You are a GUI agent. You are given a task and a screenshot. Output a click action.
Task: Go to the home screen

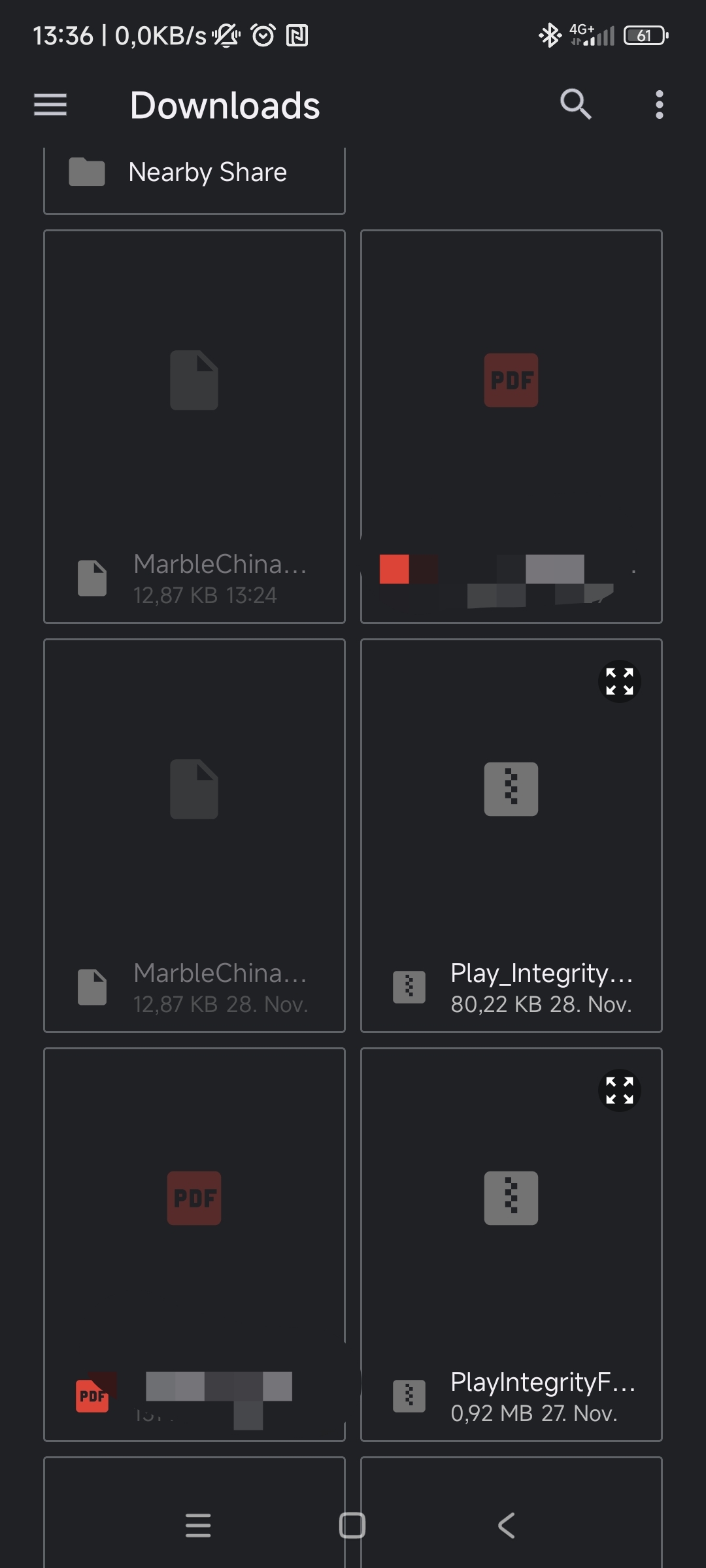click(x=352, y=1526)
